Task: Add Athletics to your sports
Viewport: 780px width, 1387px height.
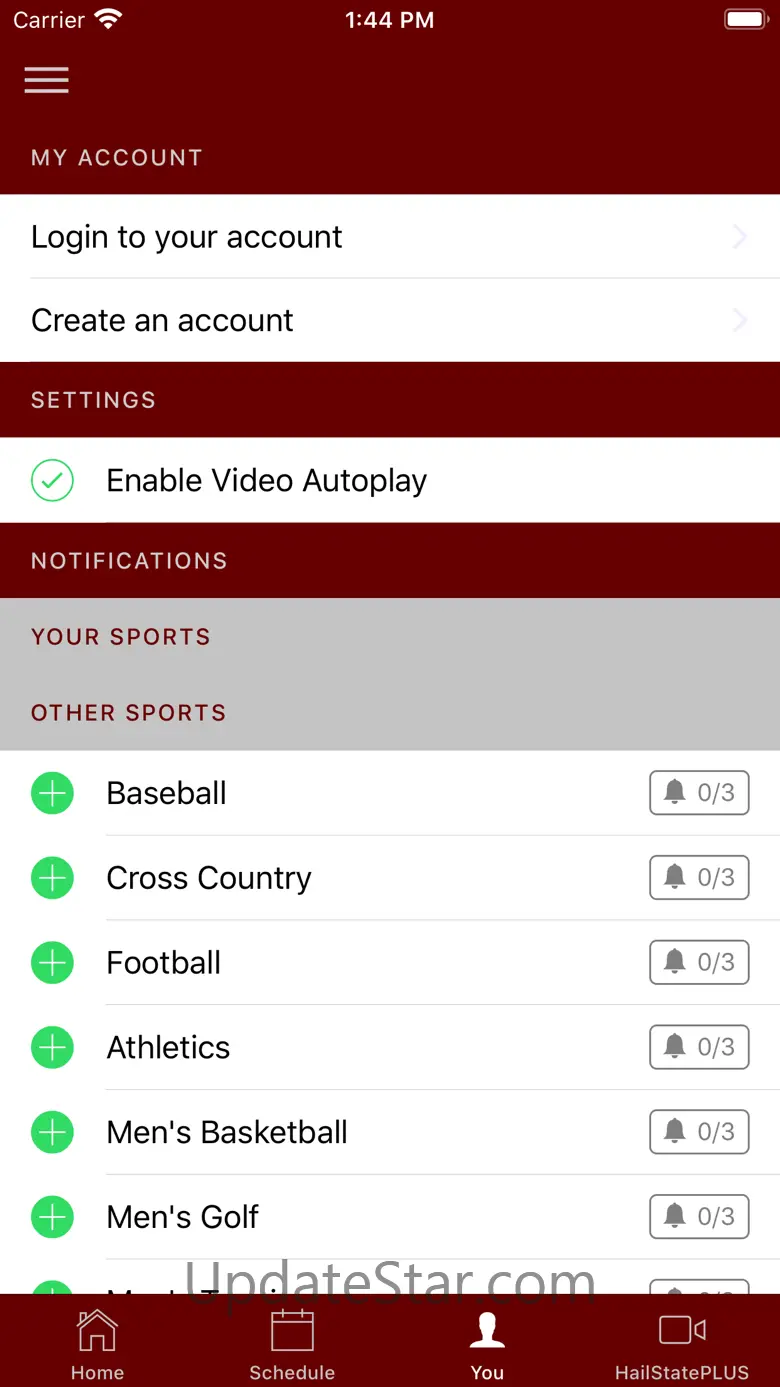Action: pos(52,1048)
